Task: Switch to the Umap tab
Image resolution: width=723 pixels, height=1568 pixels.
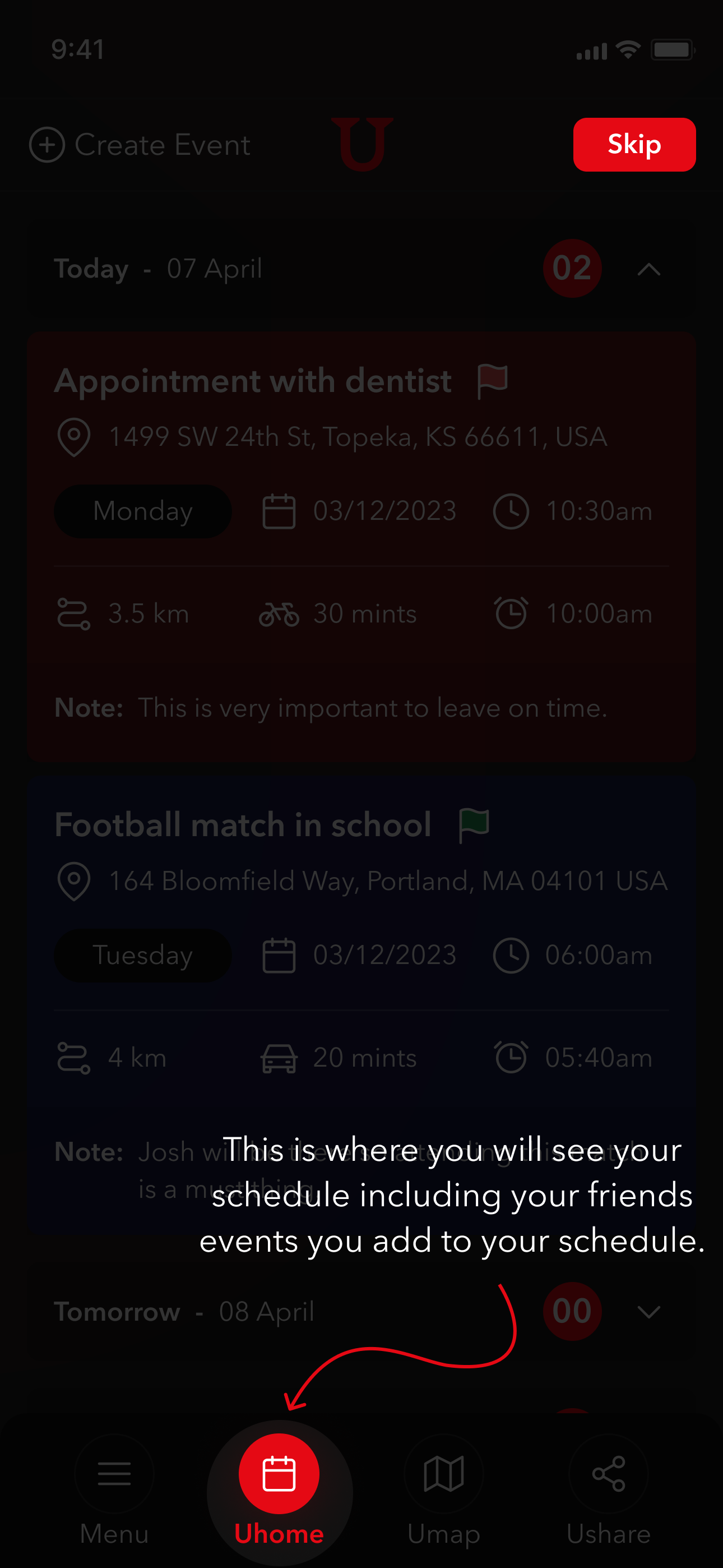Action: [x=444, y=1489]
